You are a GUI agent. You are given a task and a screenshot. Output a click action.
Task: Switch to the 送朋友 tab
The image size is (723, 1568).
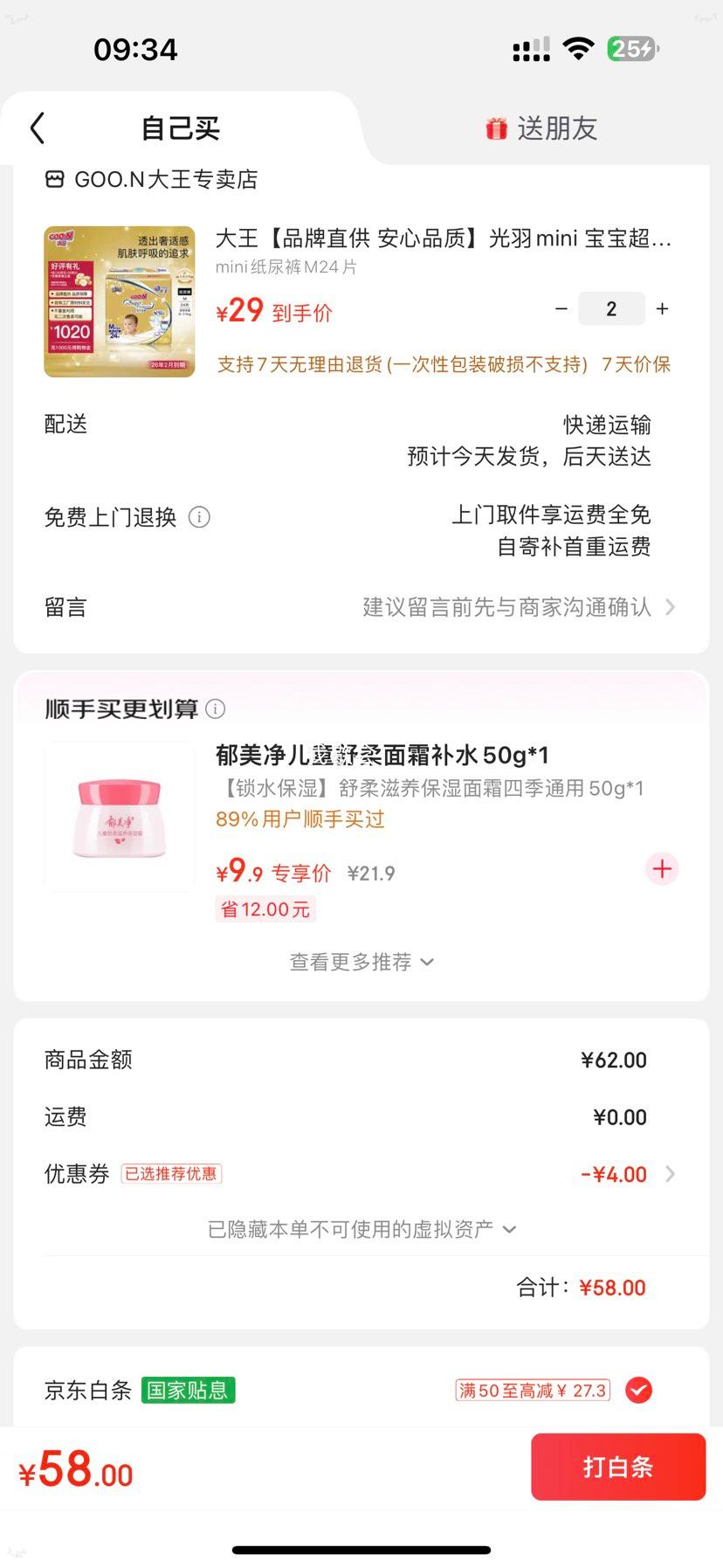(x=541, y=129)
